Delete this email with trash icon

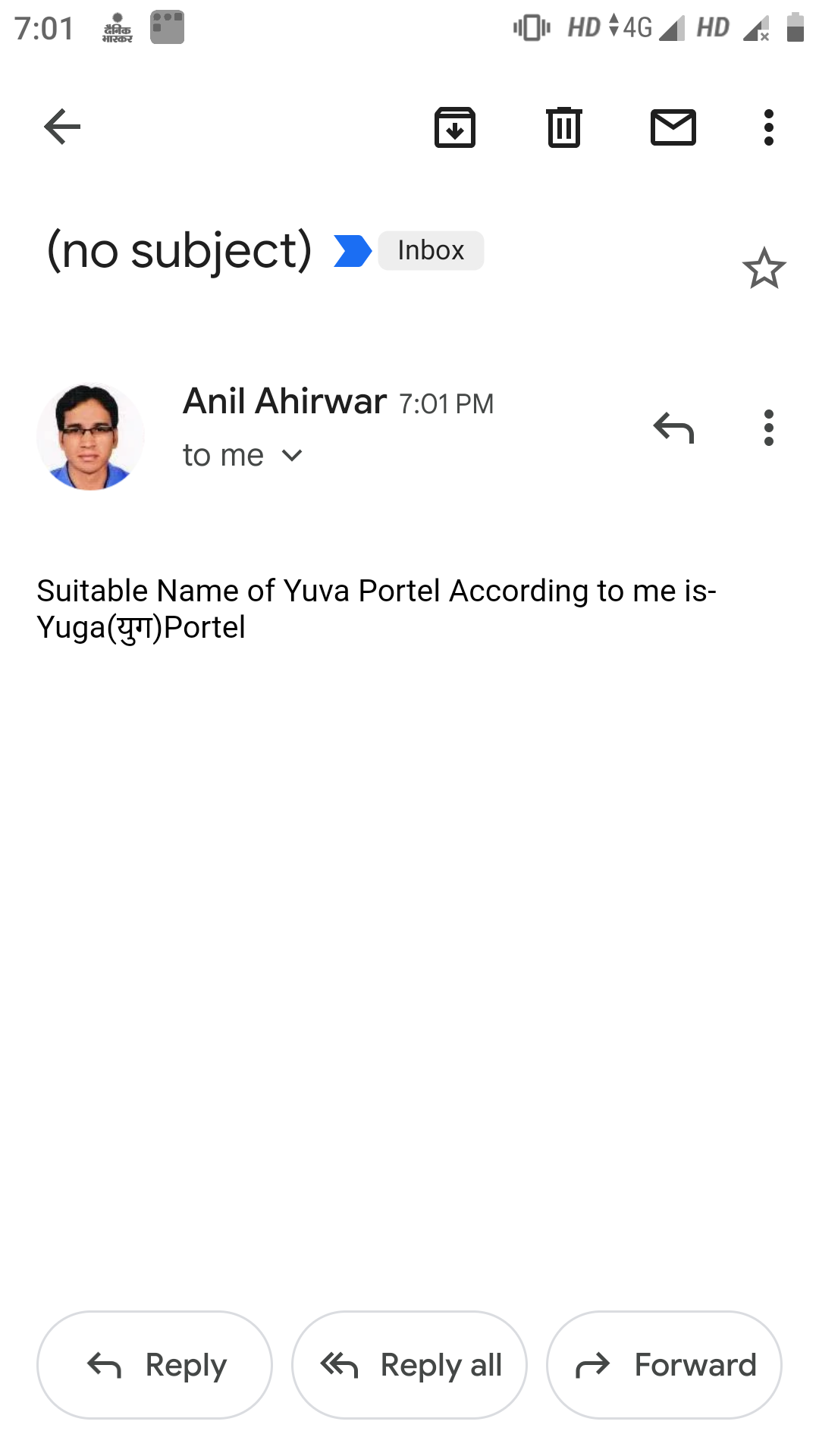click(563, 127)
